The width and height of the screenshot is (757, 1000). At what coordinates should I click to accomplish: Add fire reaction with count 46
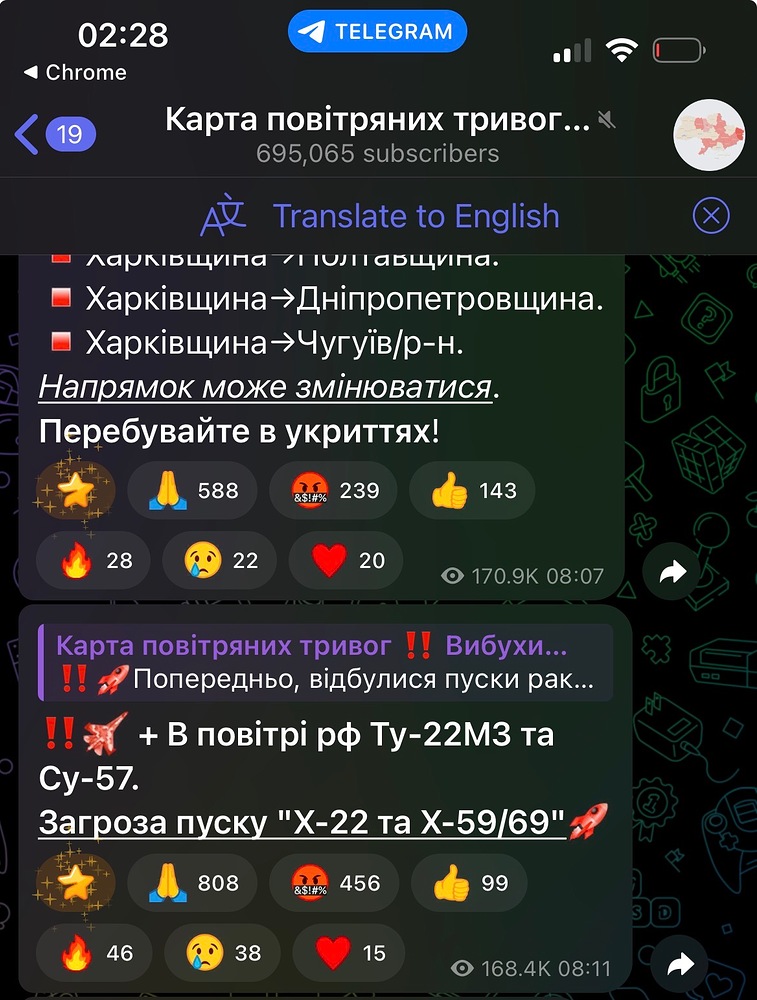(x=97, y=953)
